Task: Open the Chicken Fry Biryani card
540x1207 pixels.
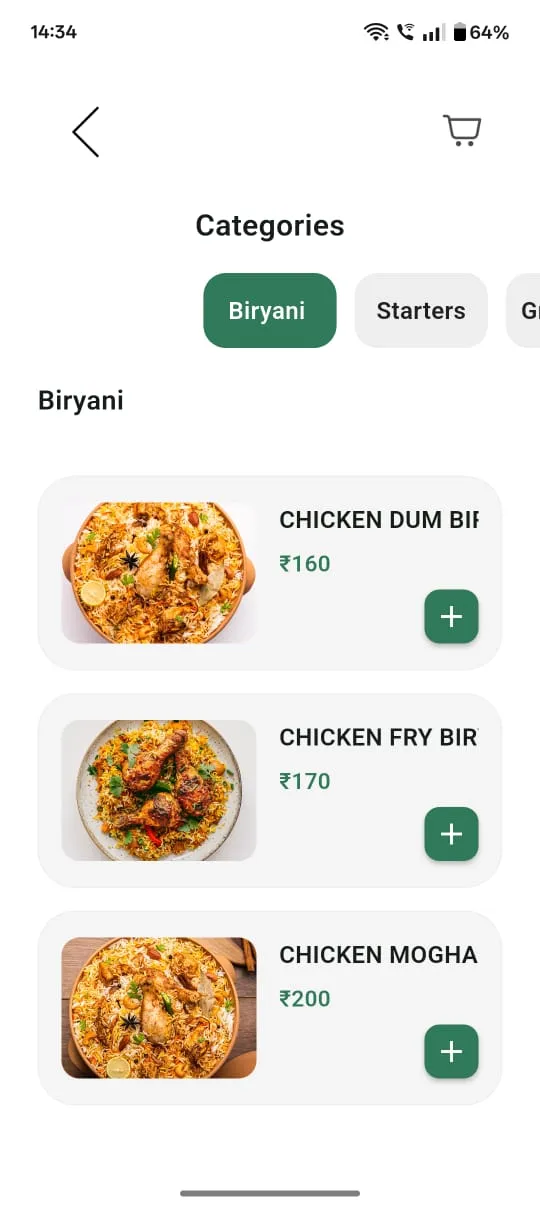Action: point(270,790)
